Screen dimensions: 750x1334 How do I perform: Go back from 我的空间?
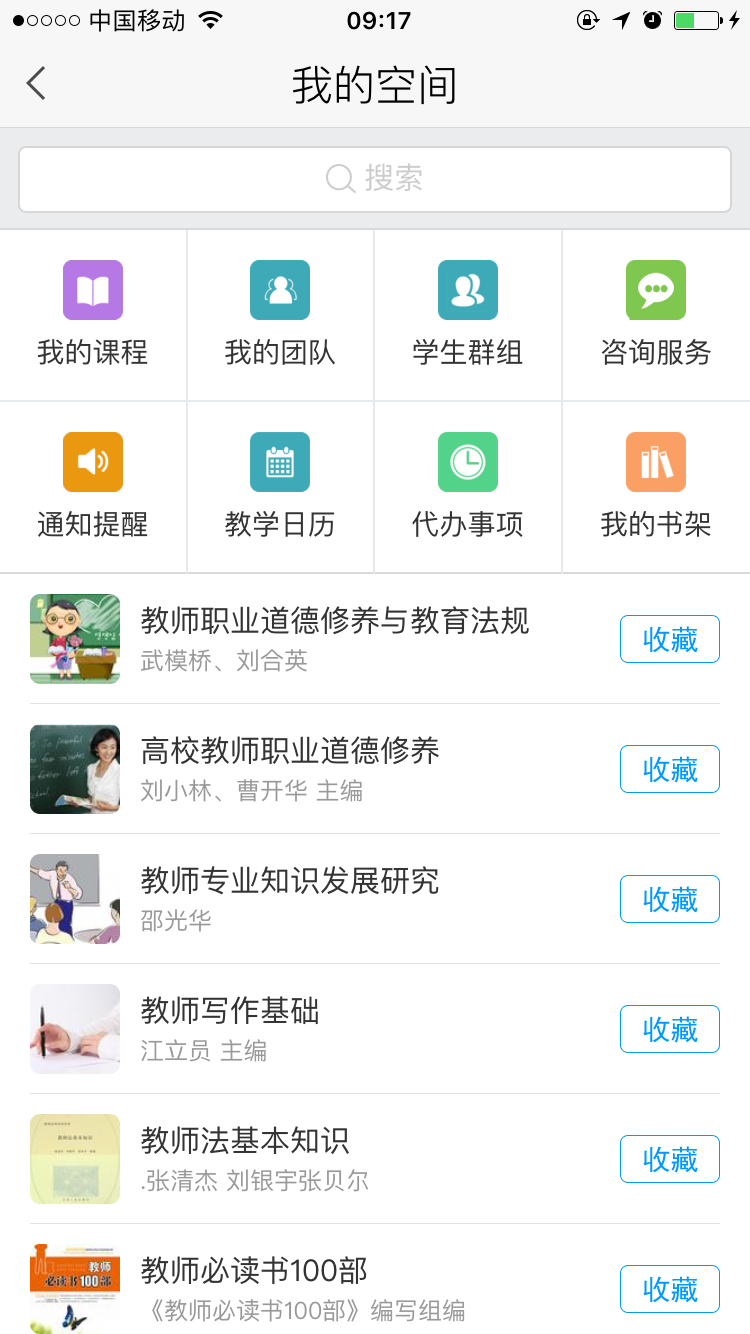(36, 84)
